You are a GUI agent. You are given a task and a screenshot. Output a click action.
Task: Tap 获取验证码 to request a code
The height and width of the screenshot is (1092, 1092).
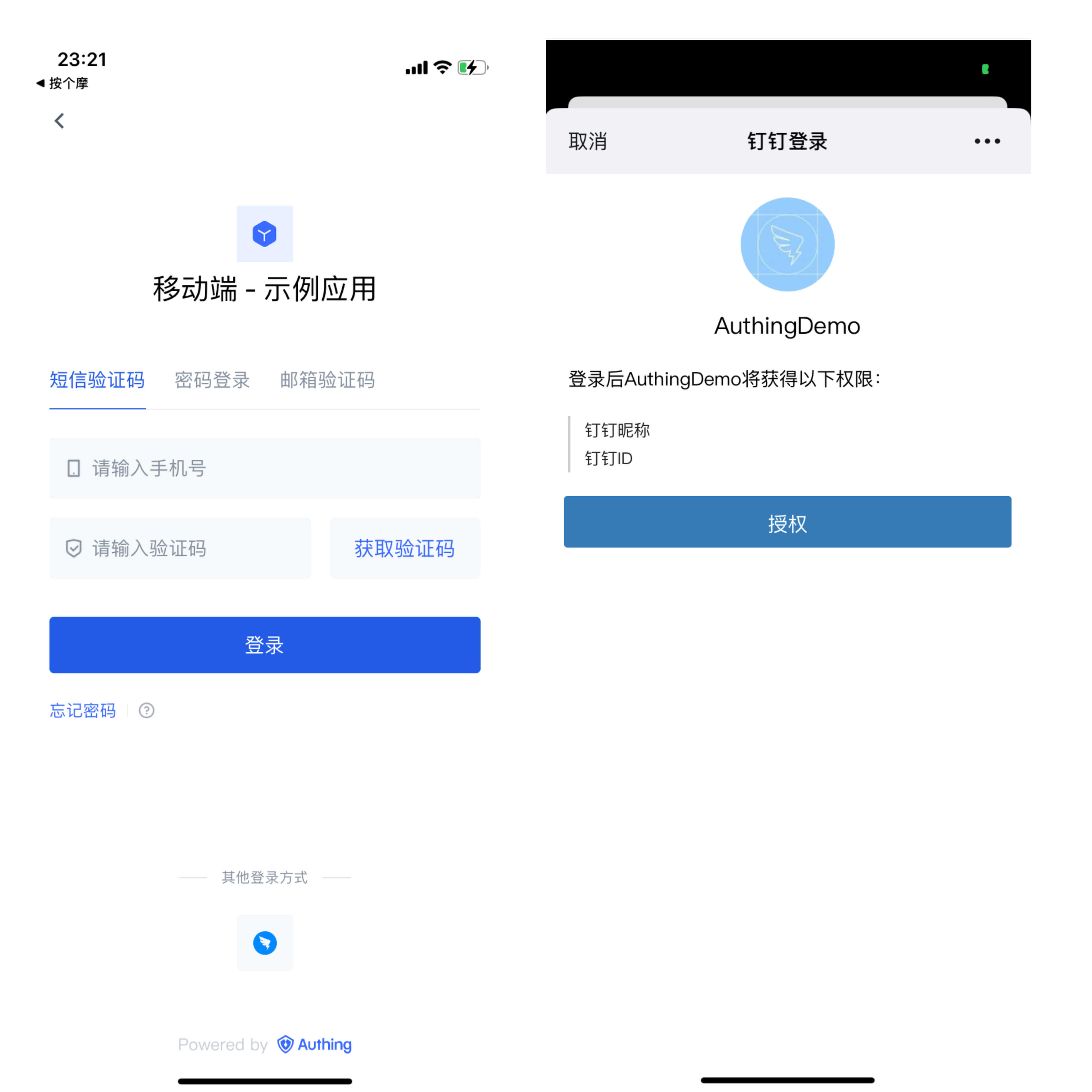(405, 548)
